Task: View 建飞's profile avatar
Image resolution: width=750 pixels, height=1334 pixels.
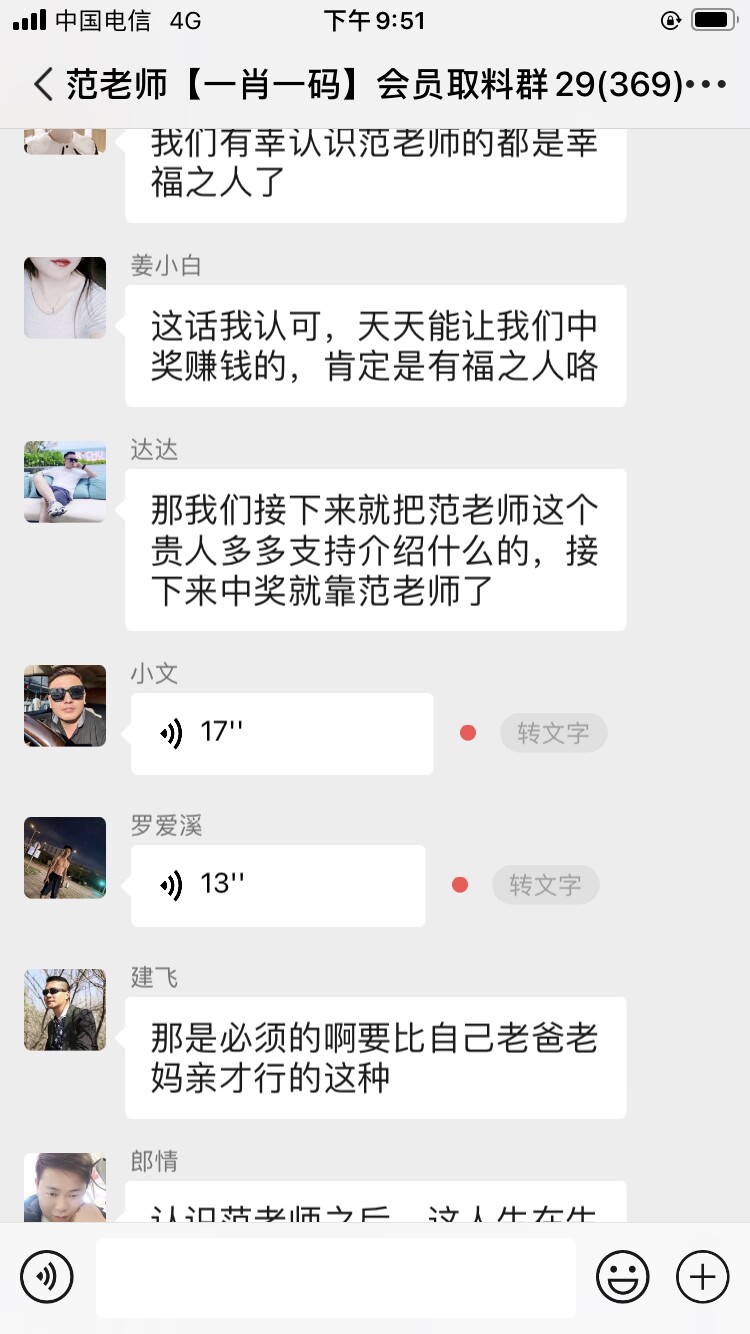Action: point(65,1010)
